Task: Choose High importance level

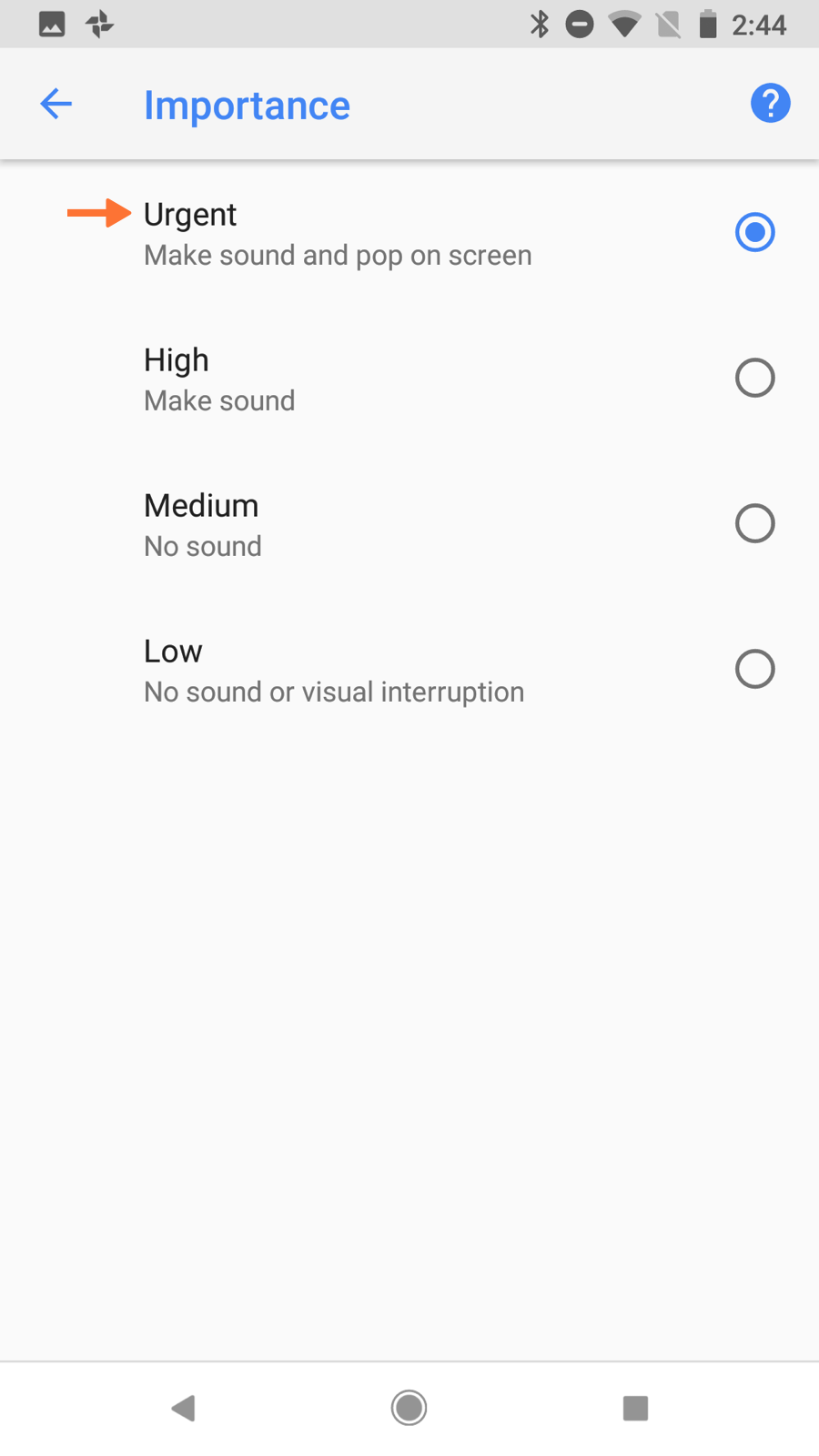Action: pos(409,379)
